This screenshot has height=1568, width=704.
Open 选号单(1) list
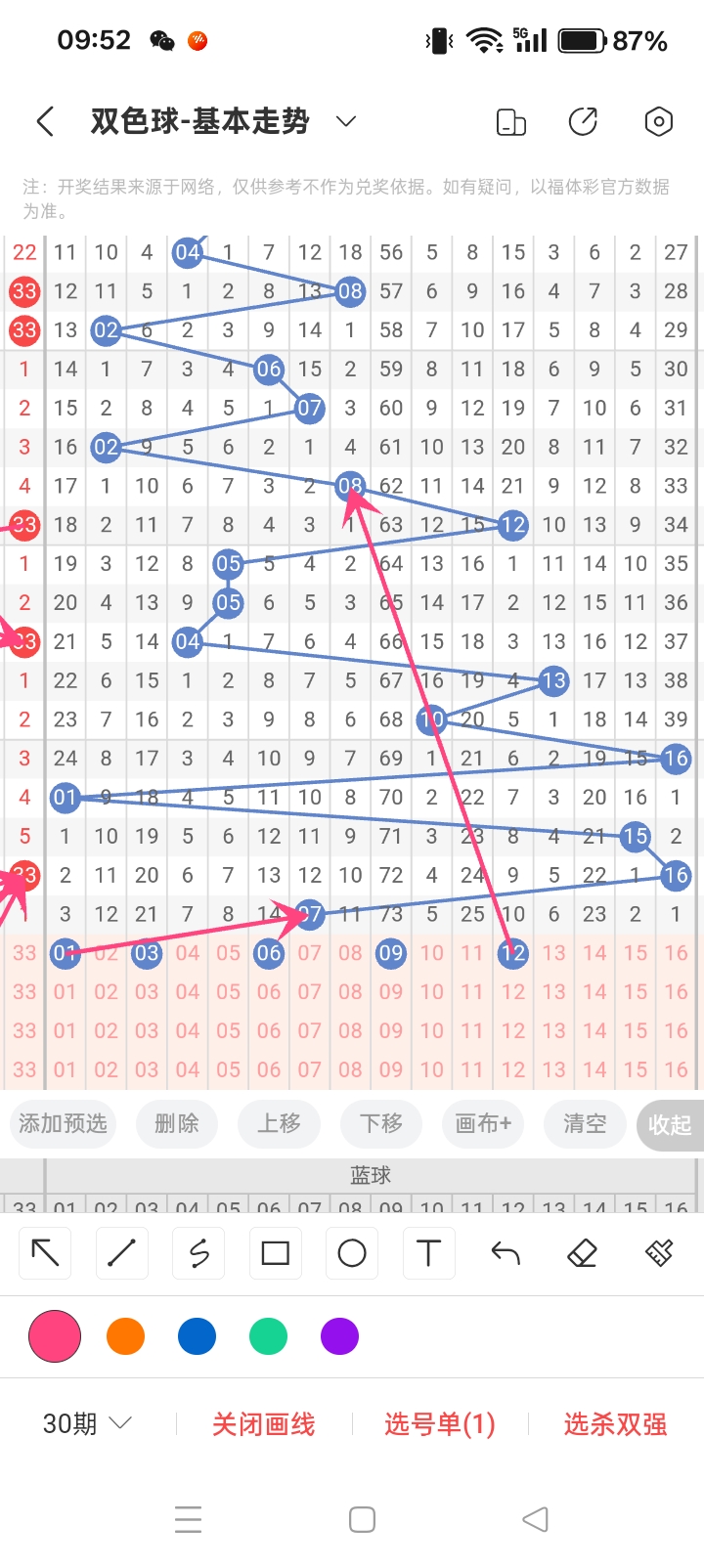(440, 1424)
